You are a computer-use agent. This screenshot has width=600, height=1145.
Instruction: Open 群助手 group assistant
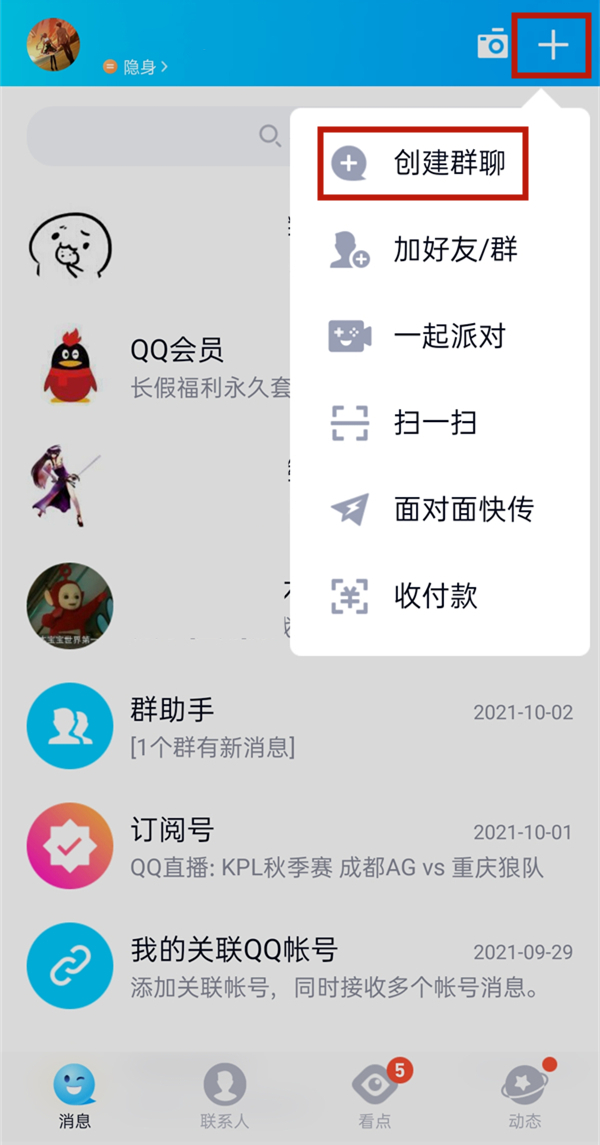300,727
